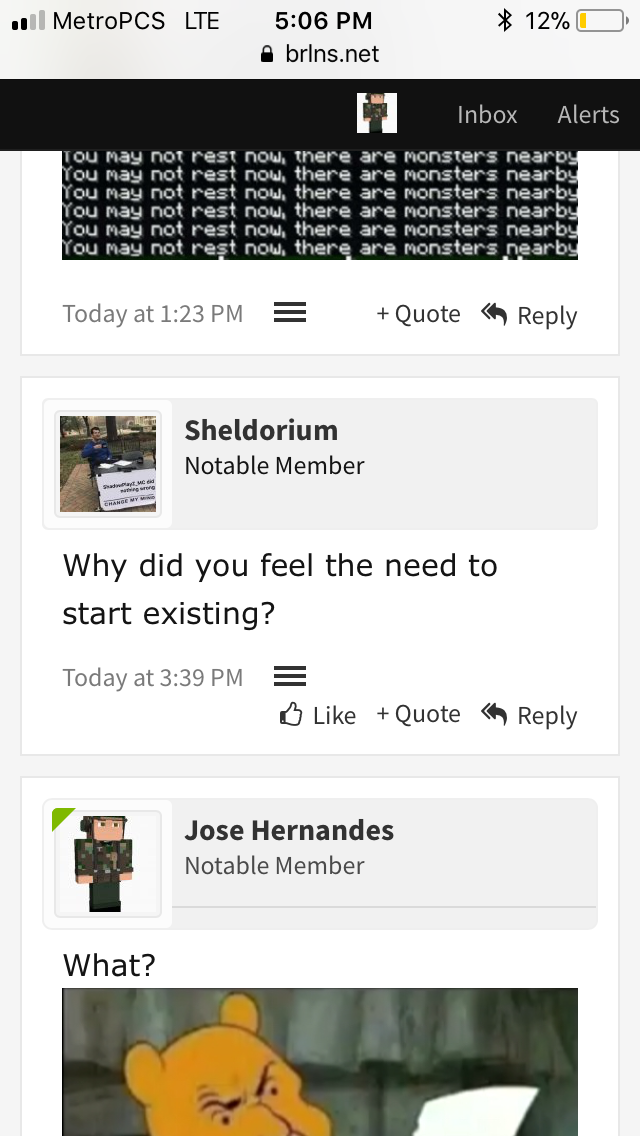The width and height of the screenshot is (640, 1136).
Task: Quote Sheldorium's post
Action: pyautogui.click(x=418, y=714)
